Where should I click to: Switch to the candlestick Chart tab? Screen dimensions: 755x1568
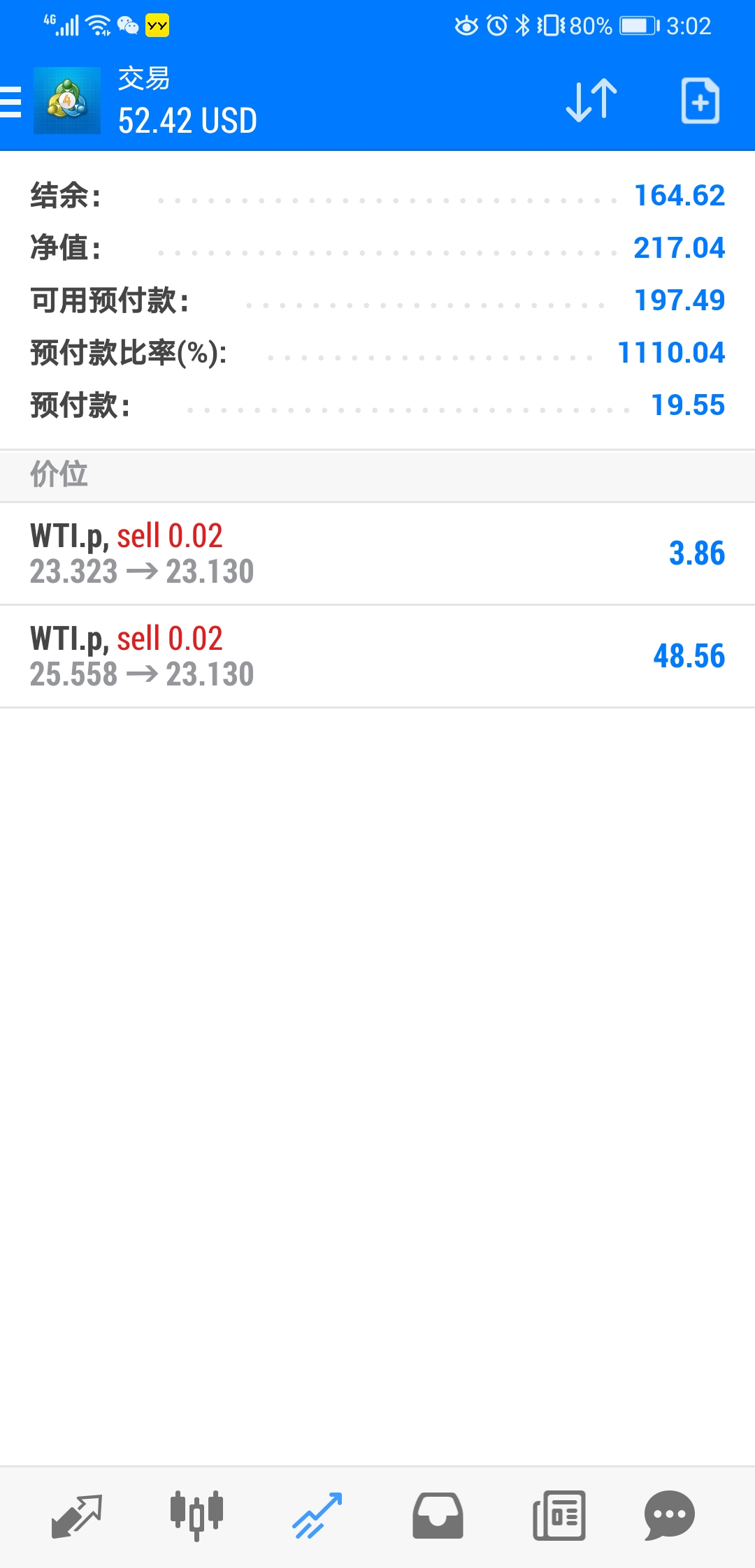tap(196, 1516)
